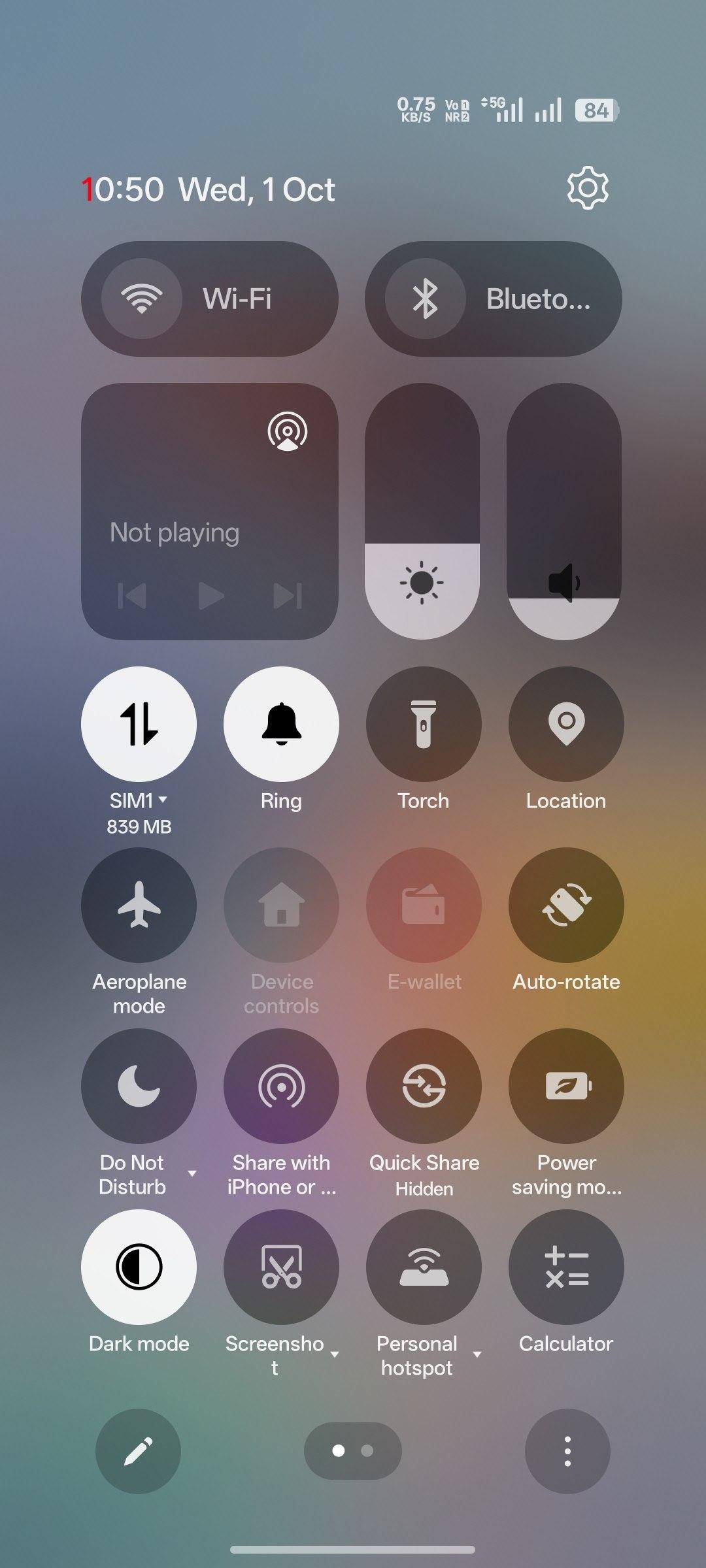Turn on Do Not Disturb
This screenshot has height=1568, width=706.
point(139,1086)
